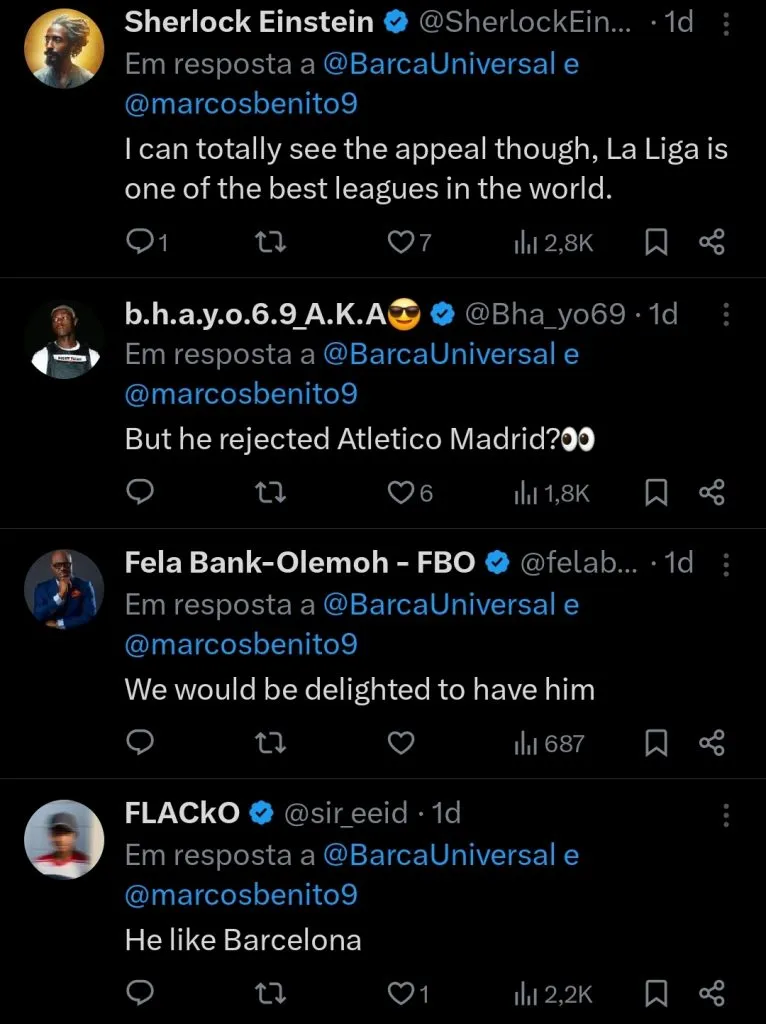The width and height of the screenshot is (766, 1024).
Task: Click the handle @sir_eeid
Action: click(x=347, y=814)
